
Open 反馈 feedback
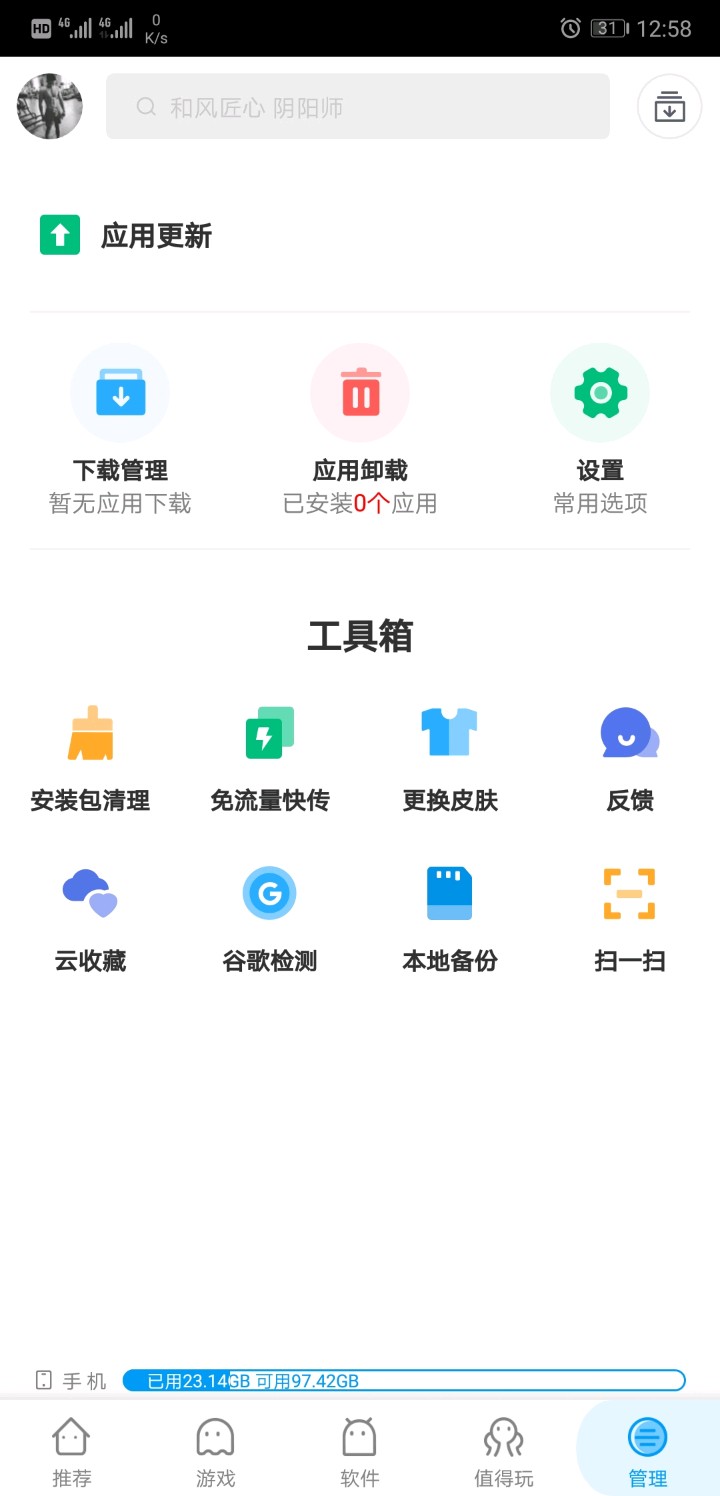630,758
